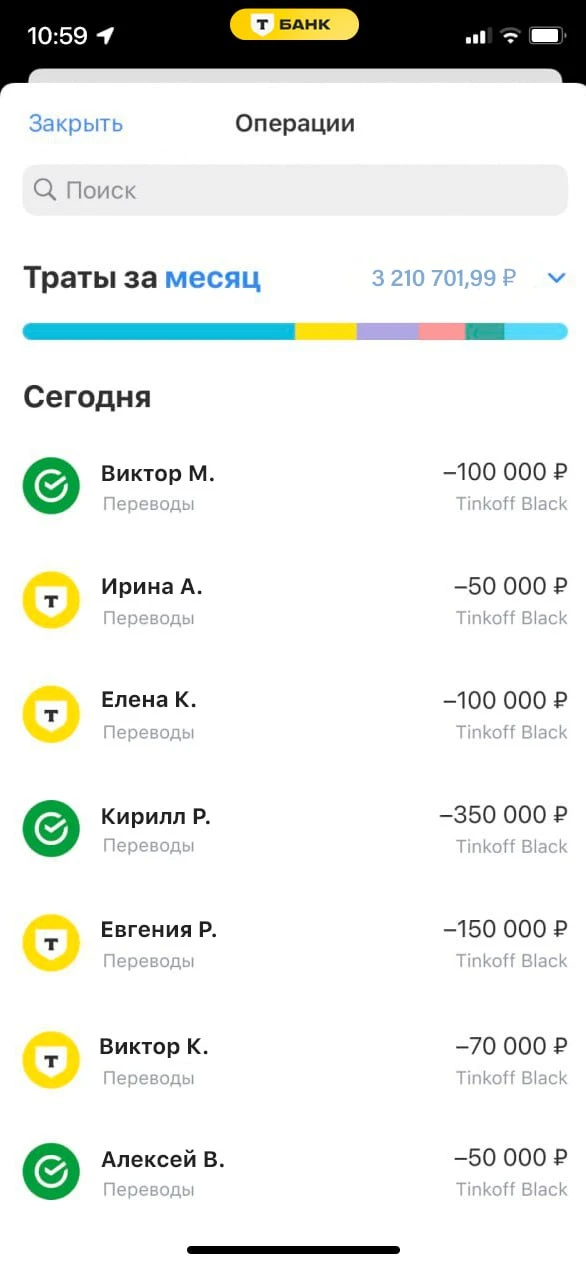The width and height of the screenshot is (586, 1266).
Task: View the transfer to Елена К.
Action: [295, 714]
